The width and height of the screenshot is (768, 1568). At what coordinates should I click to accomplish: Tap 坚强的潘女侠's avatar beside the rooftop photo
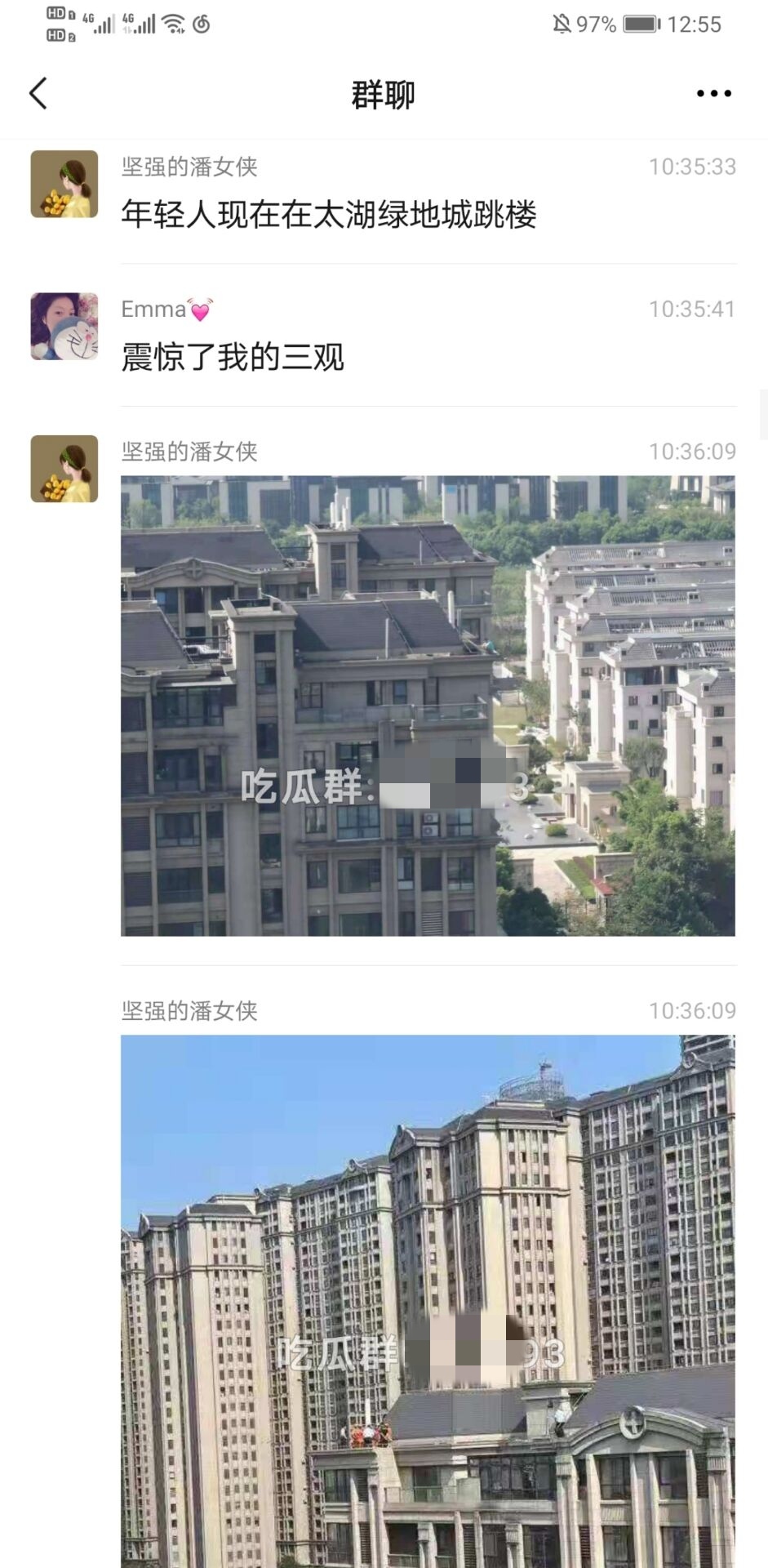[x=64, y=469]
